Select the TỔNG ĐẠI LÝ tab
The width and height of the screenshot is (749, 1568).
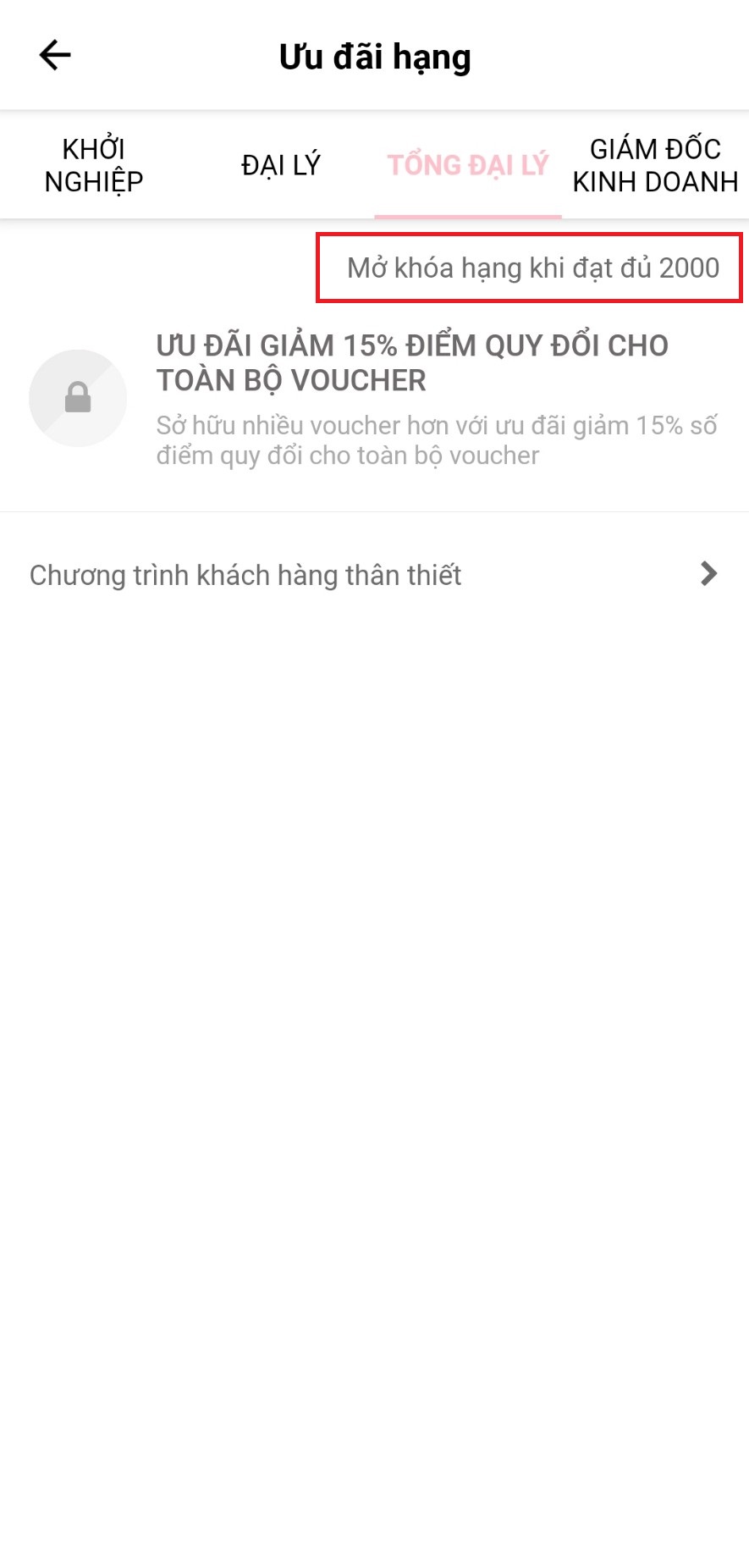click(x=468, y=165)
